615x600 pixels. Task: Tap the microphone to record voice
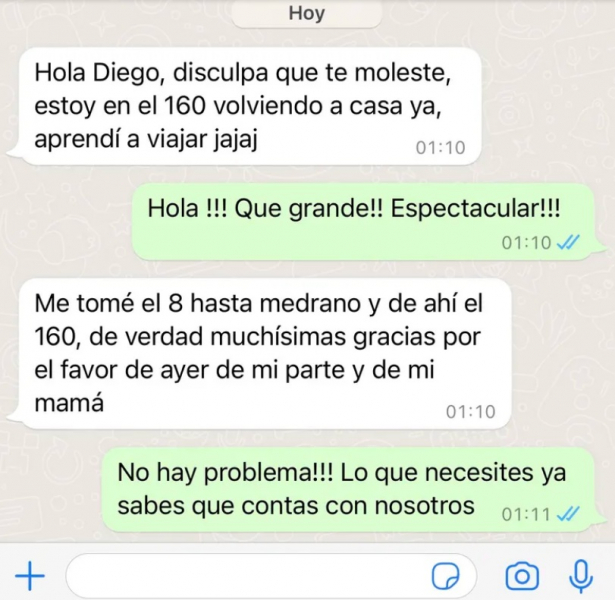[580, 575]
